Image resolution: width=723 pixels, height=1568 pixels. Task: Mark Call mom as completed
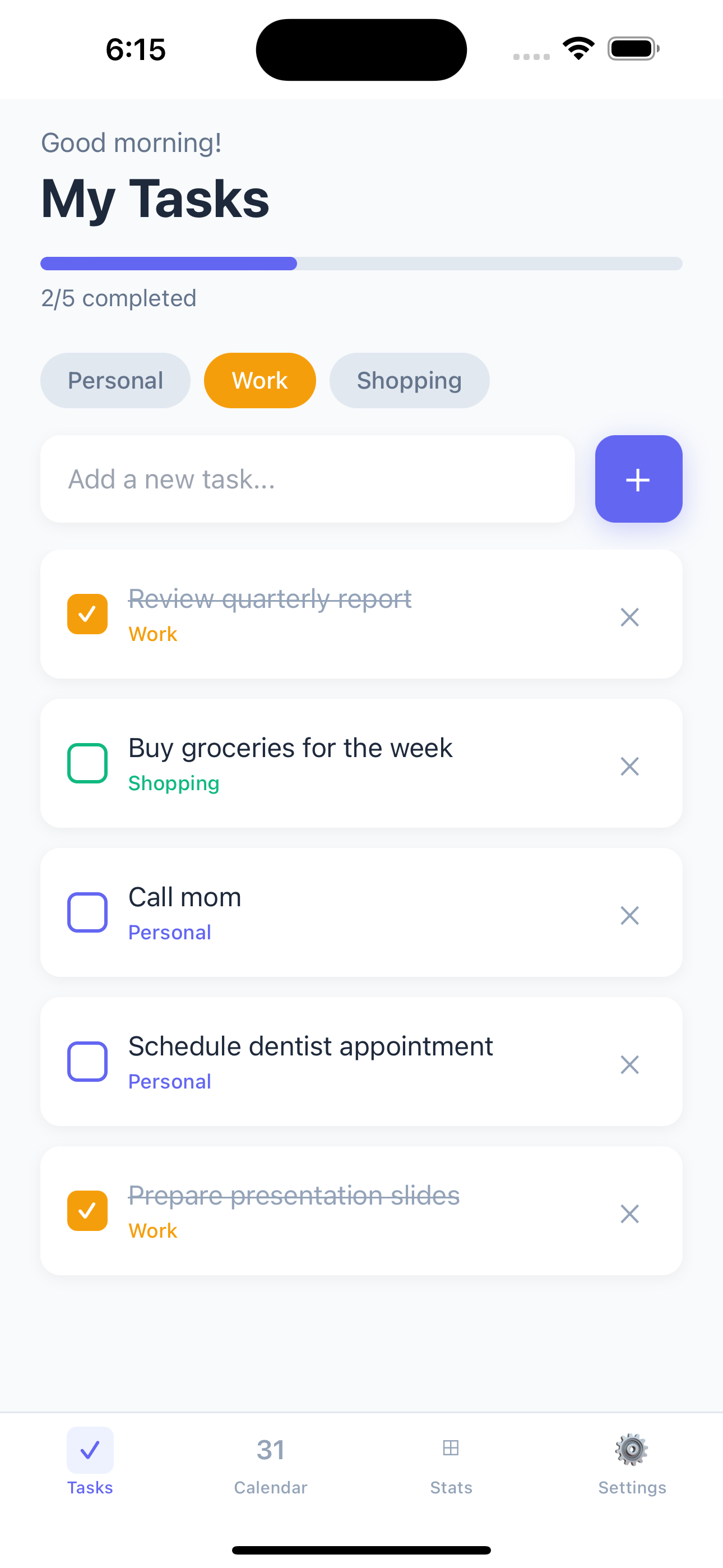[87, 912]
